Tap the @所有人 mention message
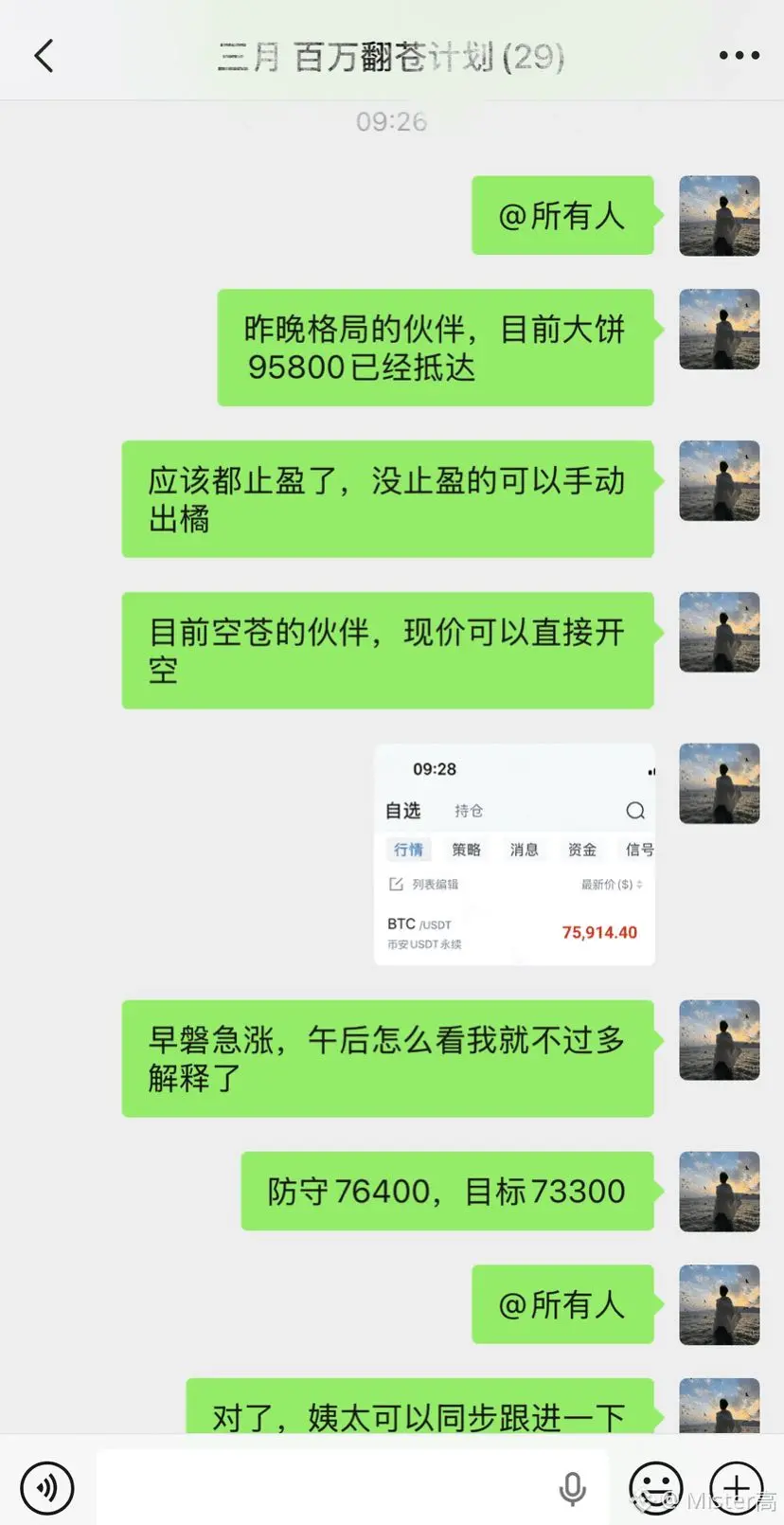Image resolution: width=784 pixels, height=1525 pixels. coord(562,216)
